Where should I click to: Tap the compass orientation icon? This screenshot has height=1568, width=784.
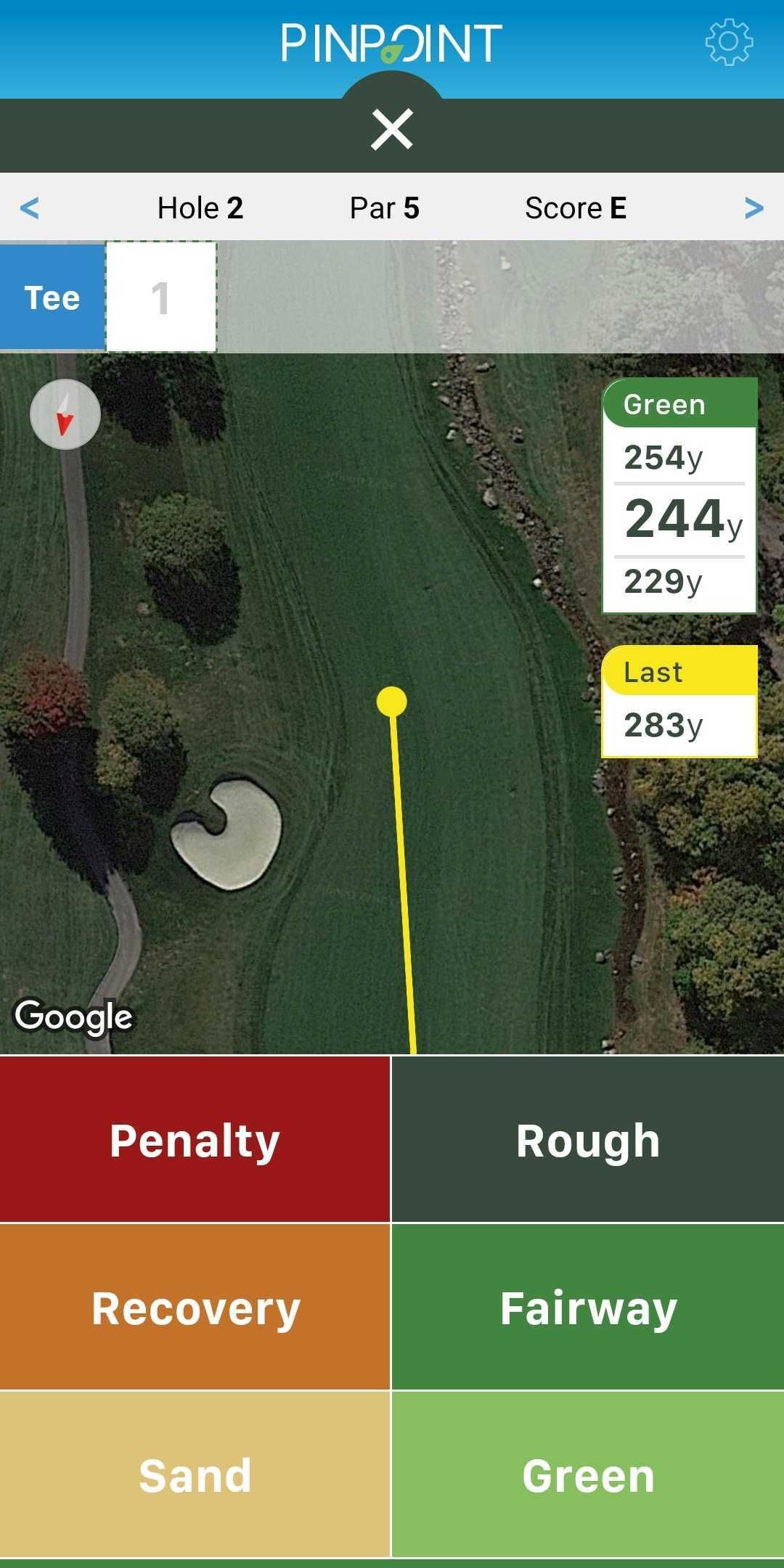[x=65, y=414]
